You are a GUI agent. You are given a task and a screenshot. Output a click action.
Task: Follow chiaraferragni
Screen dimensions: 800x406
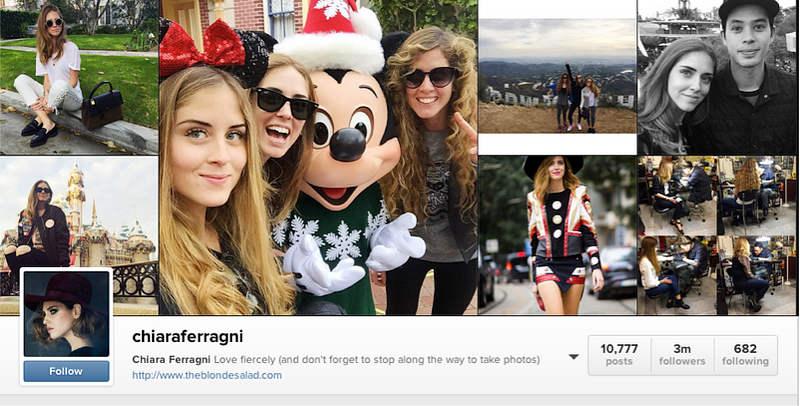click(x=66, y=371)
